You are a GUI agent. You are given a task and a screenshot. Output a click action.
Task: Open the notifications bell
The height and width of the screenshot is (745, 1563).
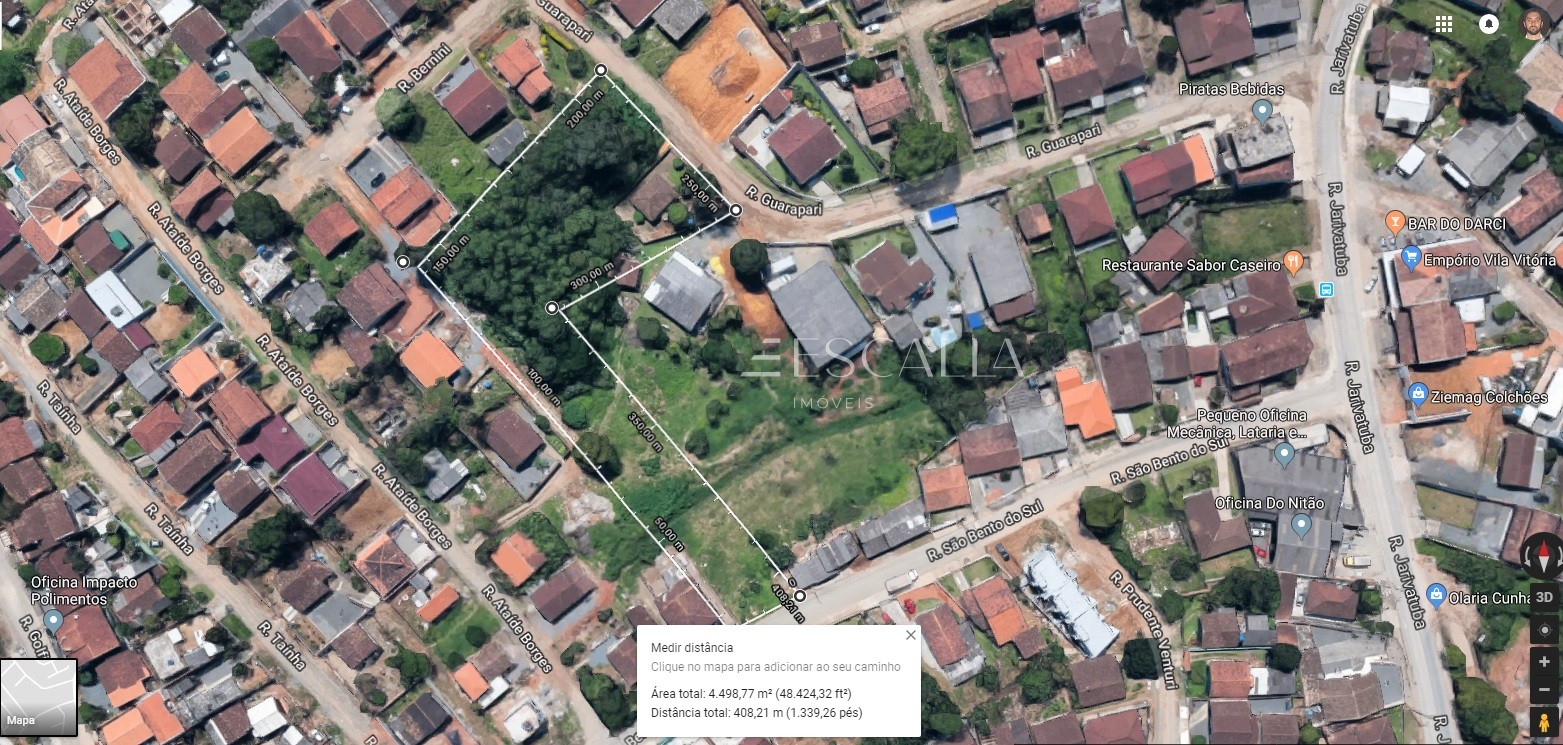(1489, 24)
